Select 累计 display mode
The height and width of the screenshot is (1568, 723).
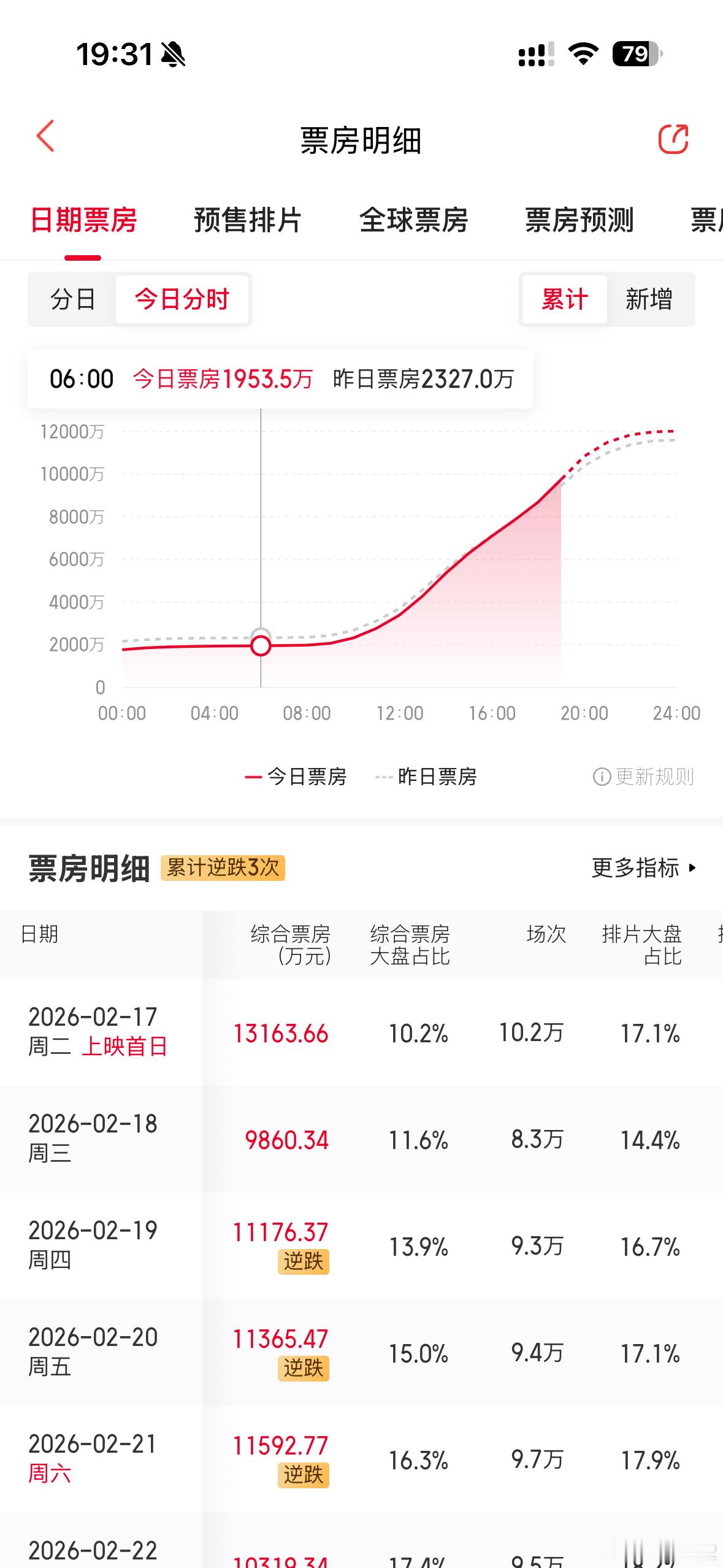(x=564, y=299)
